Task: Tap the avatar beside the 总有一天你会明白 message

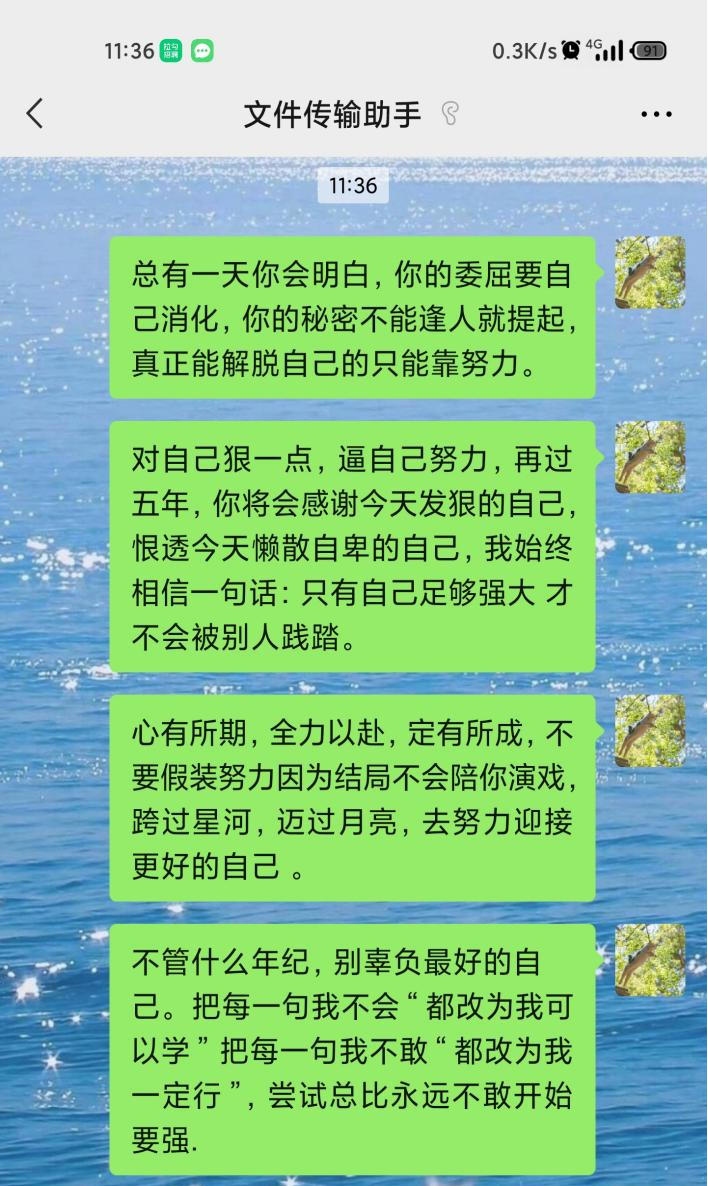Action: point(650,272)
